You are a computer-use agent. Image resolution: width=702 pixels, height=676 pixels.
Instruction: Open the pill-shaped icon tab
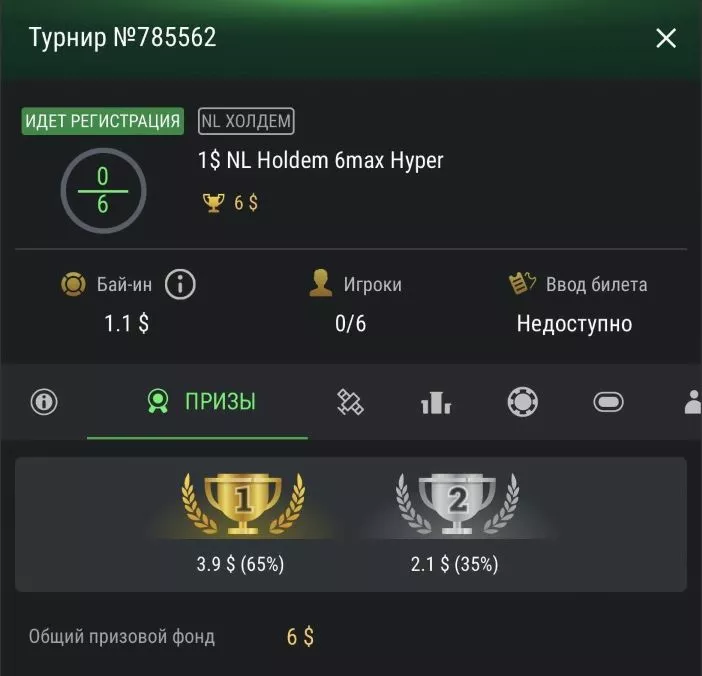608,402
